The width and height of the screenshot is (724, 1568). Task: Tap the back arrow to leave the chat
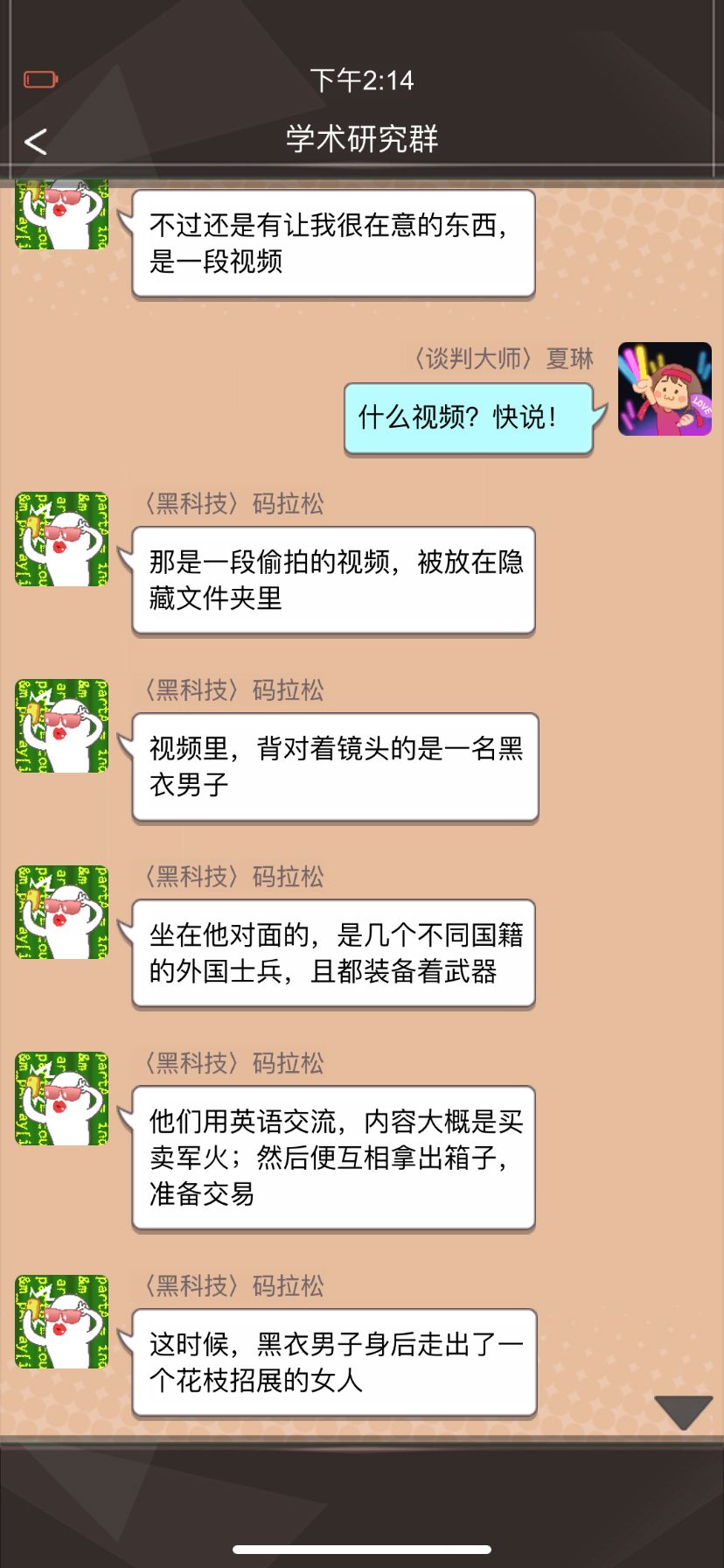35,140
